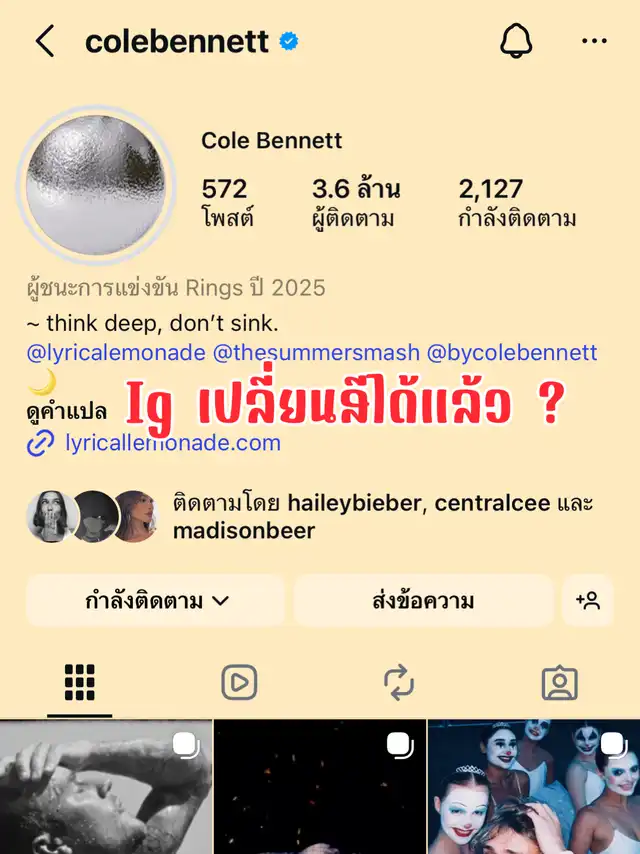
Task: Open the three-dot overflow menu
Action: coord(594,42)
